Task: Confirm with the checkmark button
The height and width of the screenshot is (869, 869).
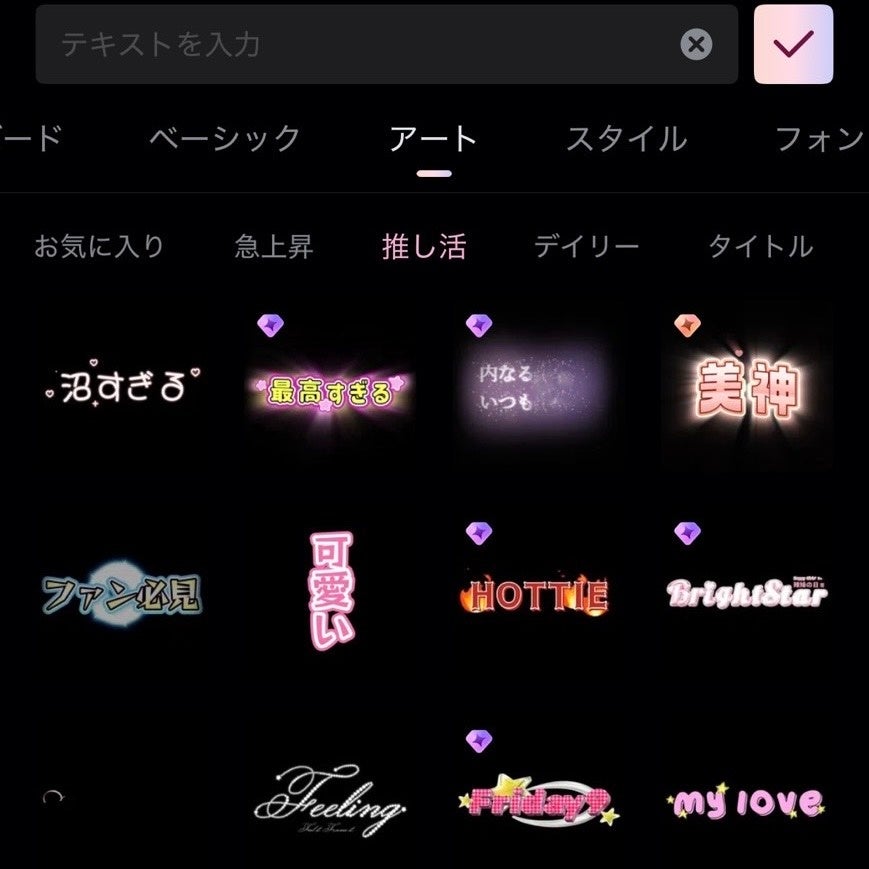Action: [793, 45]
